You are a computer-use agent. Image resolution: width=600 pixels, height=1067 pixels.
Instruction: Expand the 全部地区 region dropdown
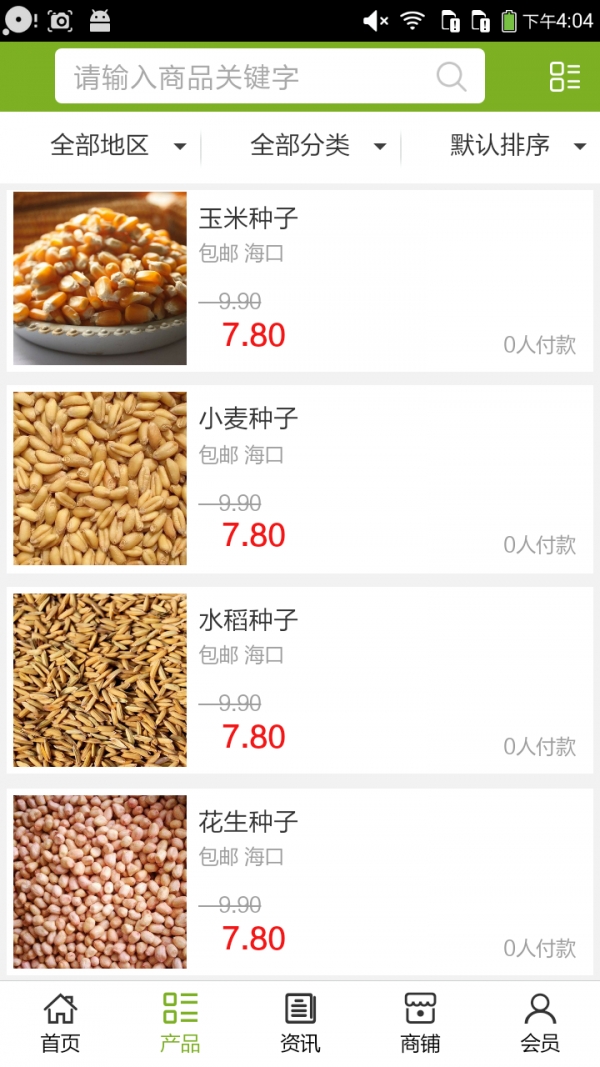click(x=118, y=146)
